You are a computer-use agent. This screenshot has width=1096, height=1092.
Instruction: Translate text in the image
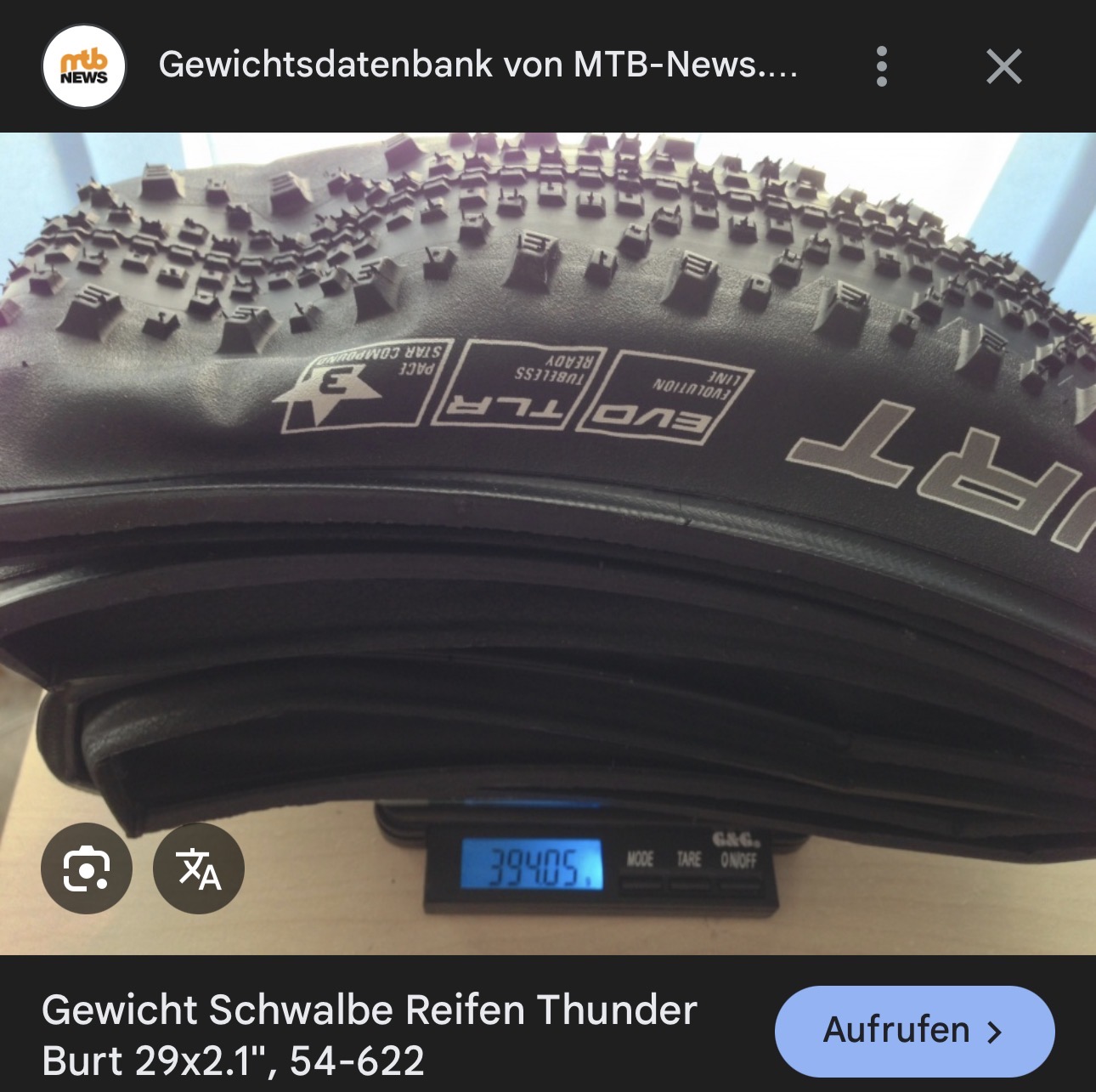point(199,869)
